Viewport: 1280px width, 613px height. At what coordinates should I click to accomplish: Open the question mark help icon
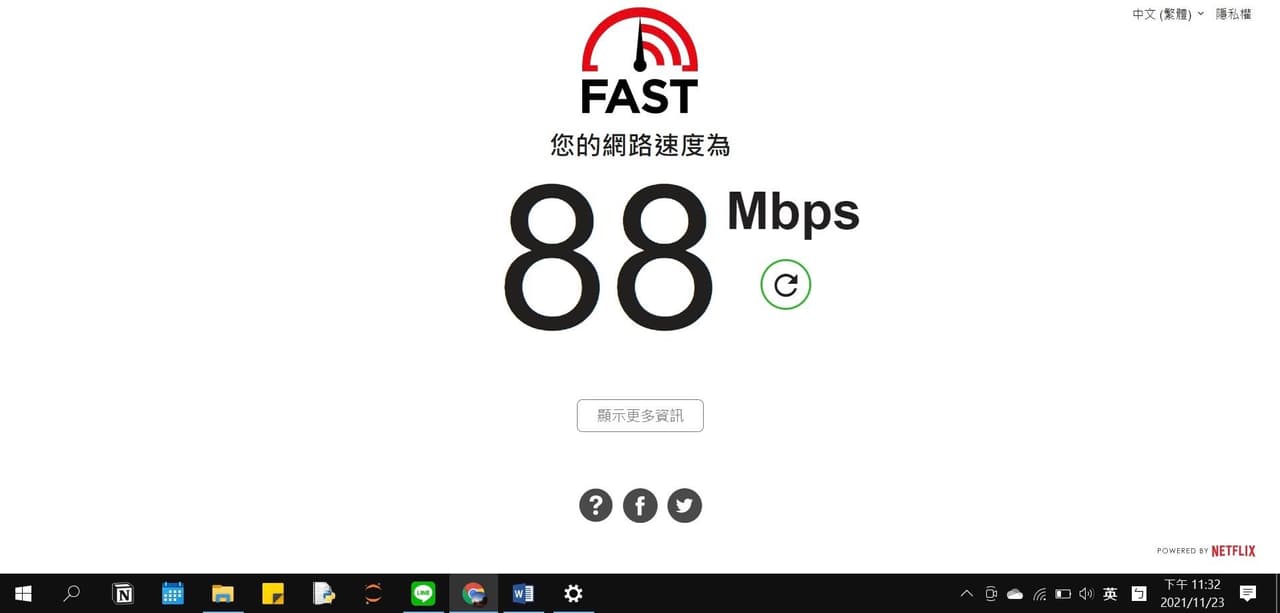(595, 505)
